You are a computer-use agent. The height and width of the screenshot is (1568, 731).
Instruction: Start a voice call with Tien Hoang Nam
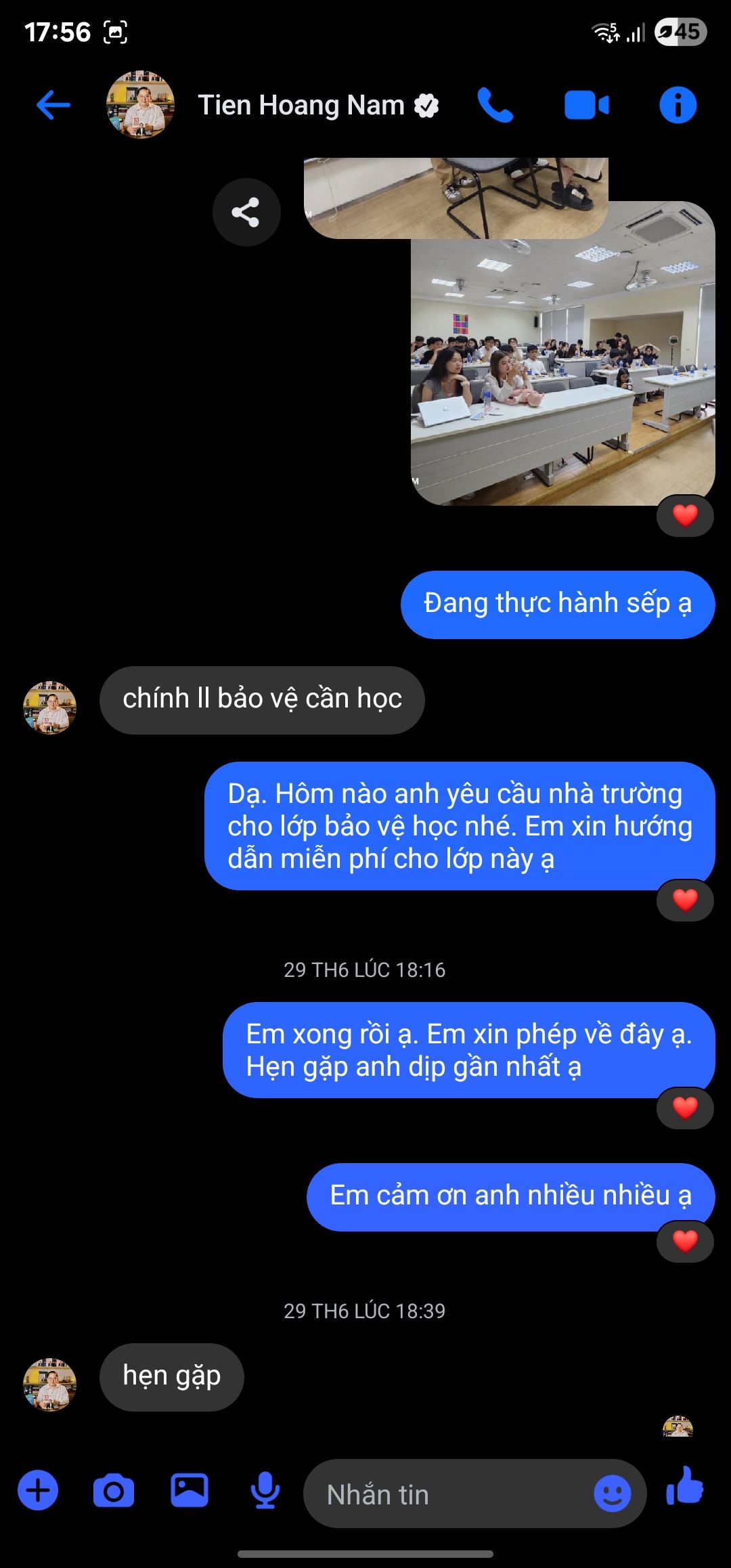click(495, 106)
